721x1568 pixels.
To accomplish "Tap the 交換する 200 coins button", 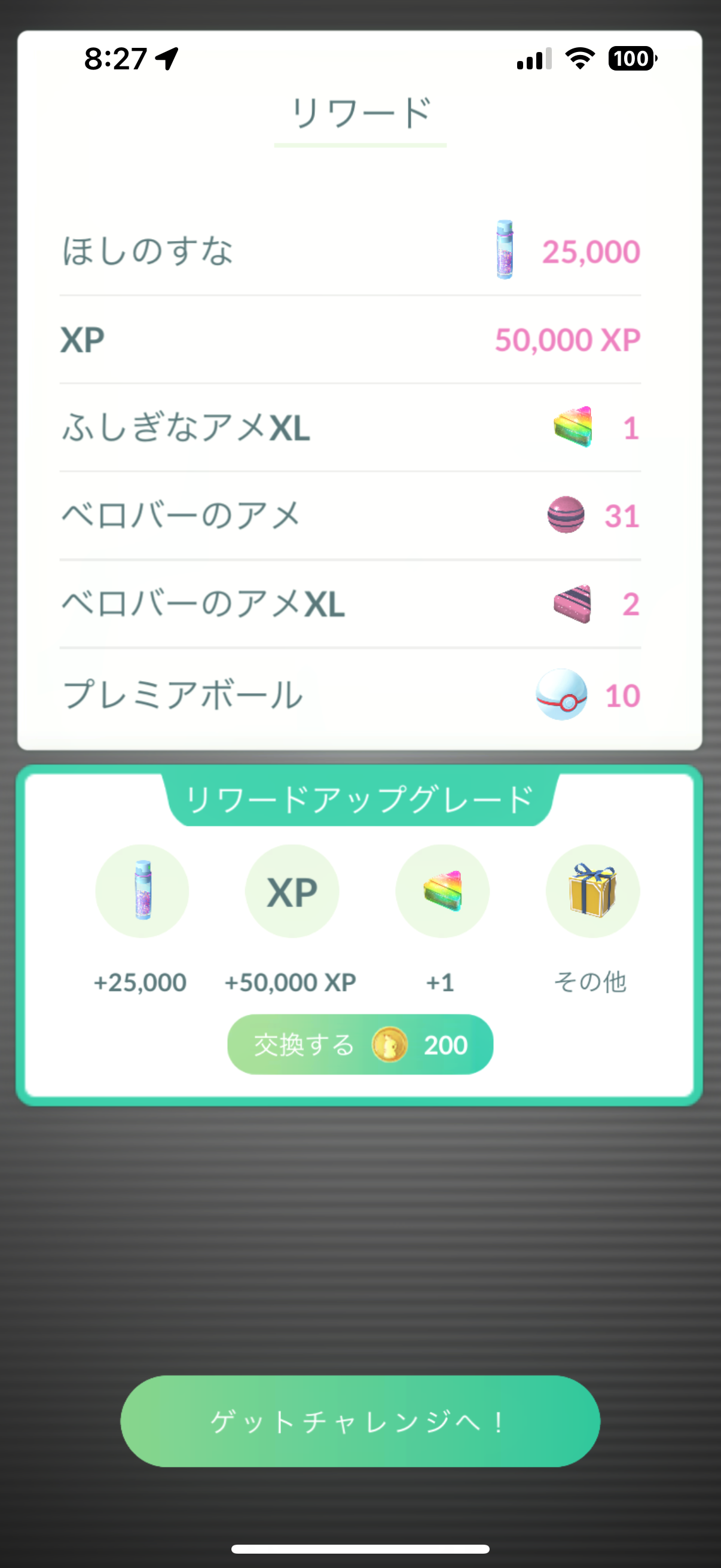I will pyautogui.click(x=359, y=1045).
